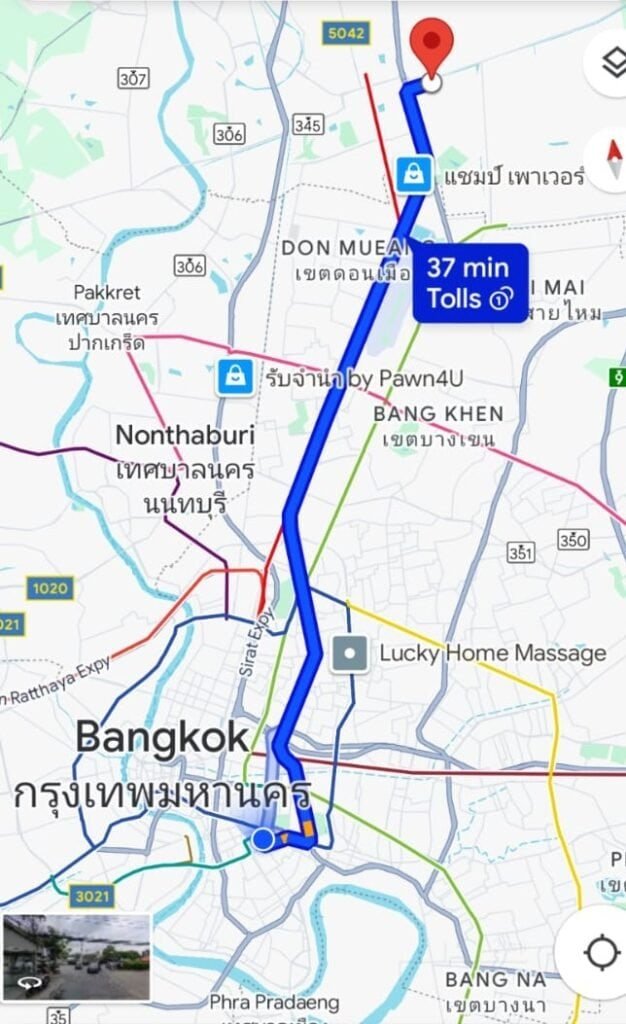The image size is (626, 1024).
Task: Open the map layers selector
Action: 610,64
